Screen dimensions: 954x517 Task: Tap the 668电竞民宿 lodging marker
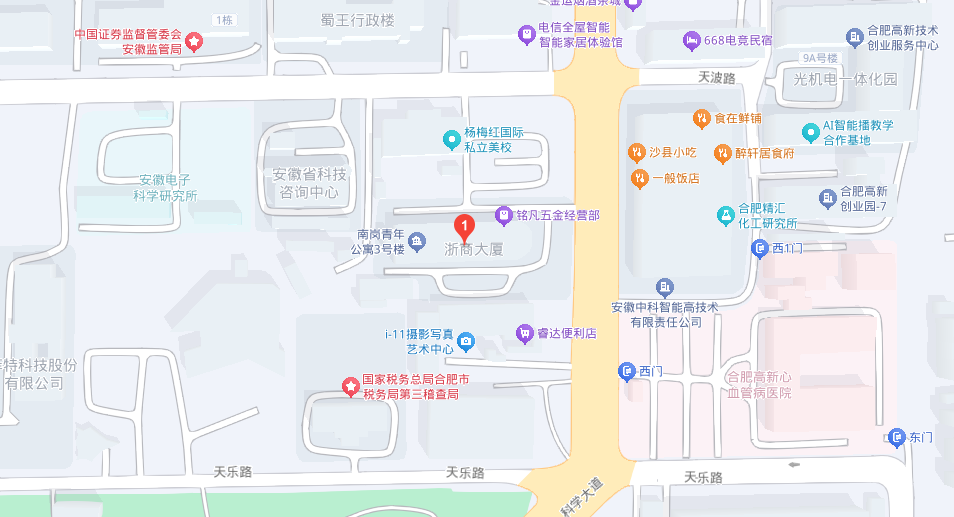coord(690,40)
